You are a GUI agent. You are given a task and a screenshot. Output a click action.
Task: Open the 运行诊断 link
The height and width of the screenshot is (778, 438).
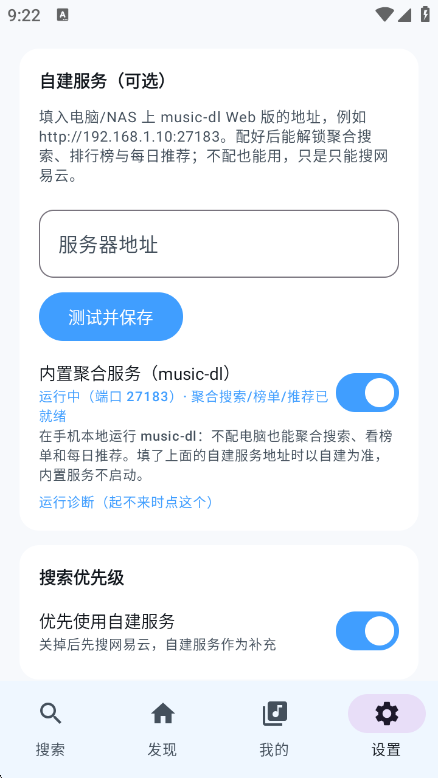127,502
